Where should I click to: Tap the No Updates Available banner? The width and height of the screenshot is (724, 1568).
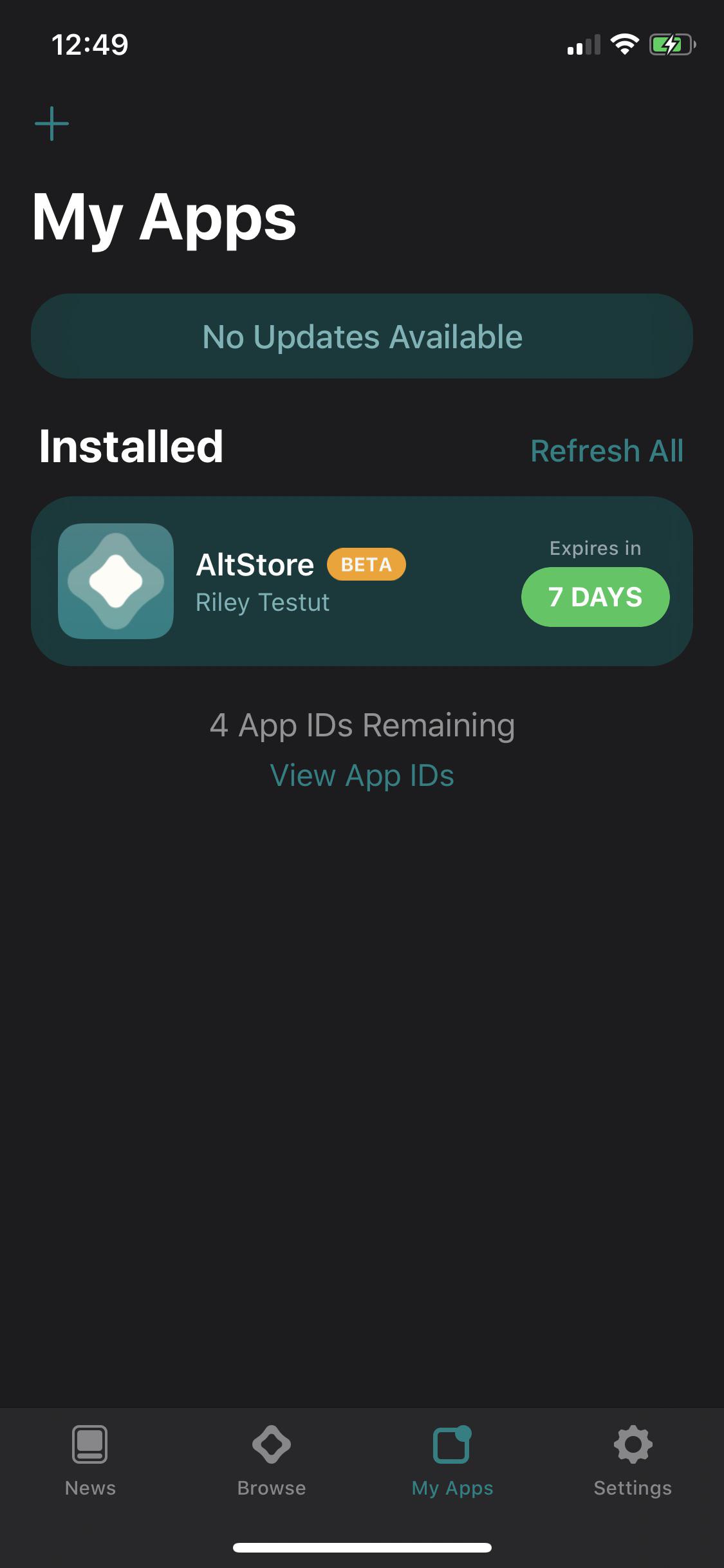tap(362, 336)
